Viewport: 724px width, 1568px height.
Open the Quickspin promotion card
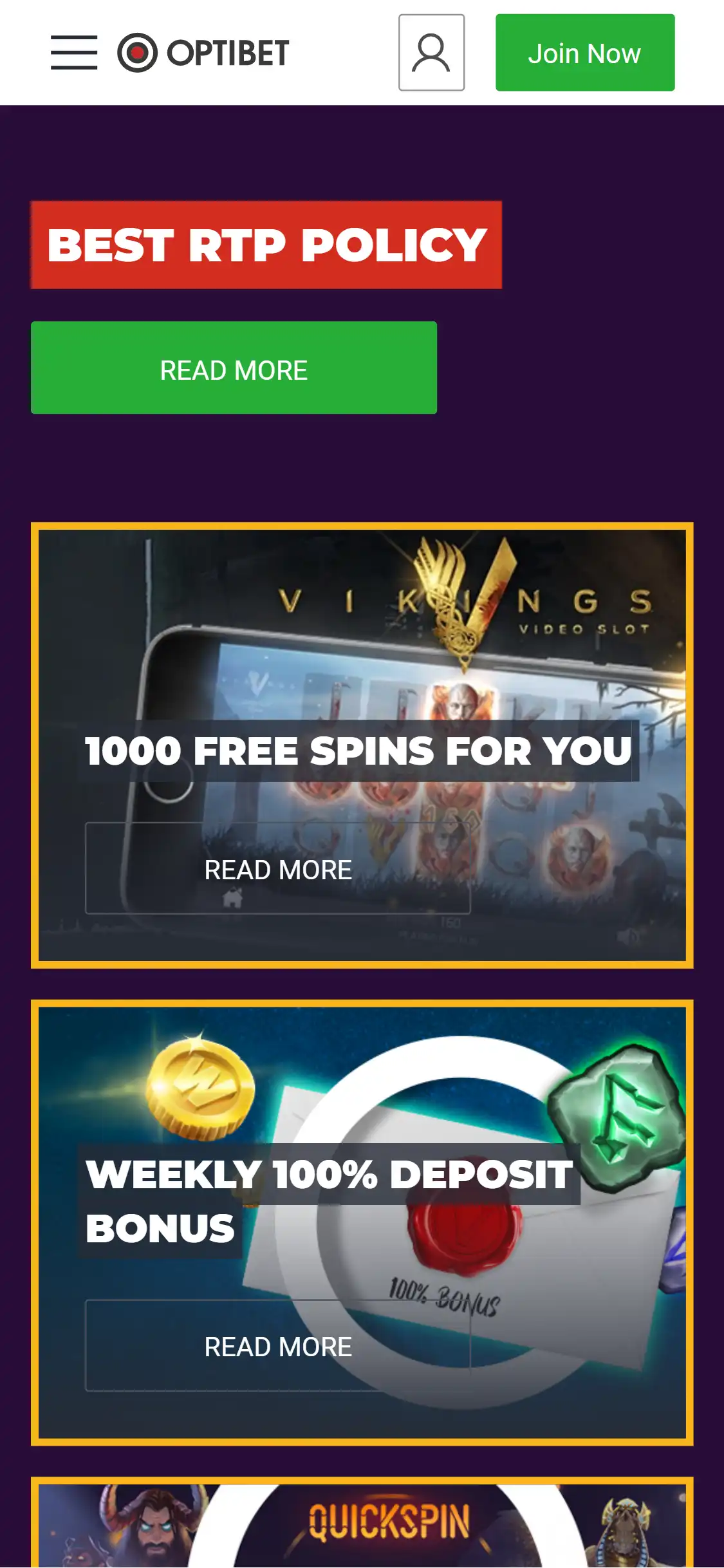(x=362, y=1526)
